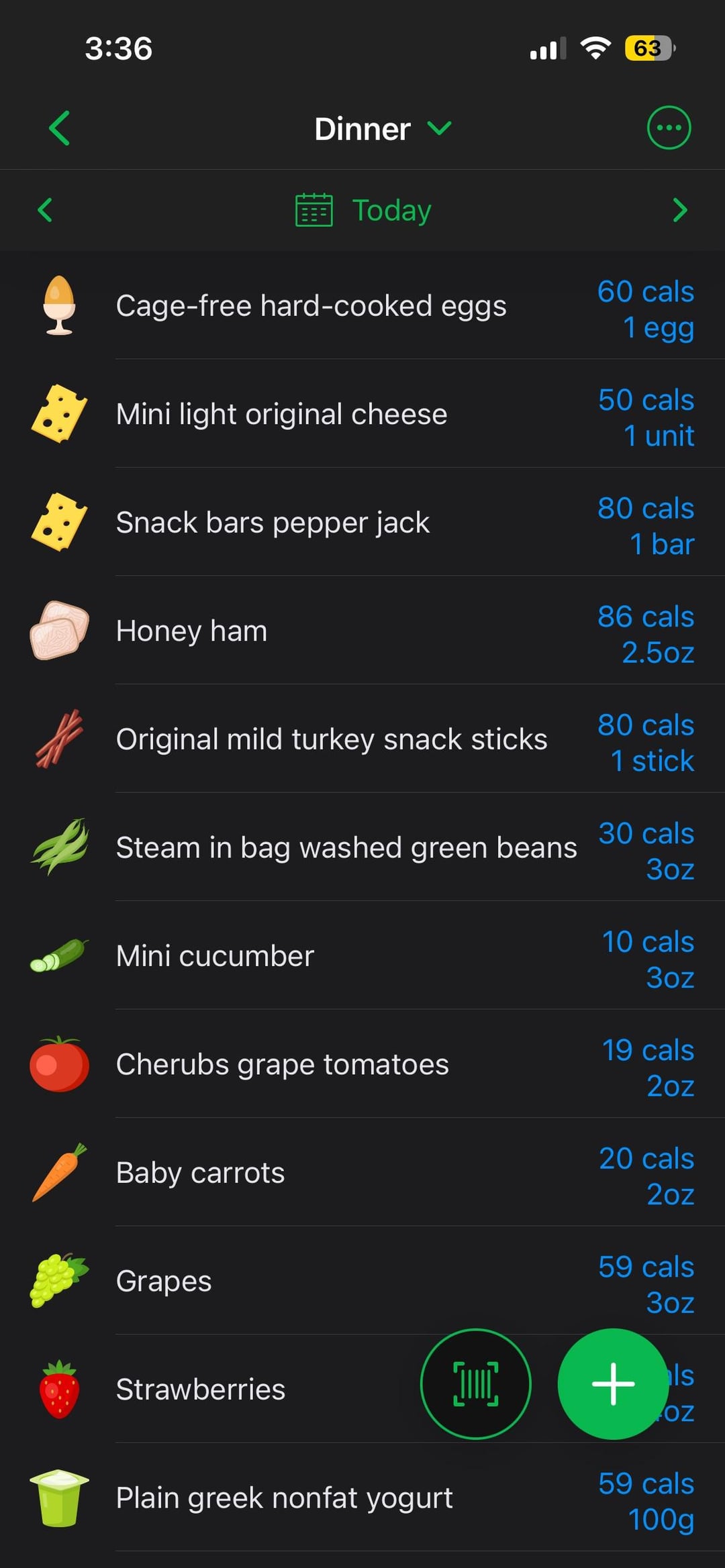Open Plain greek nonfat yogurt entry
The image size is (725, 1568).
point(284,1498)
